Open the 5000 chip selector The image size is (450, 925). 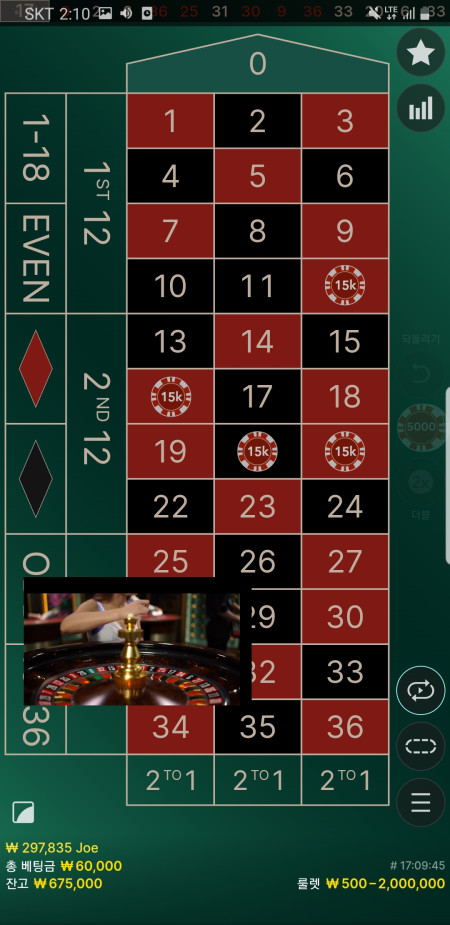pos(421,427)
